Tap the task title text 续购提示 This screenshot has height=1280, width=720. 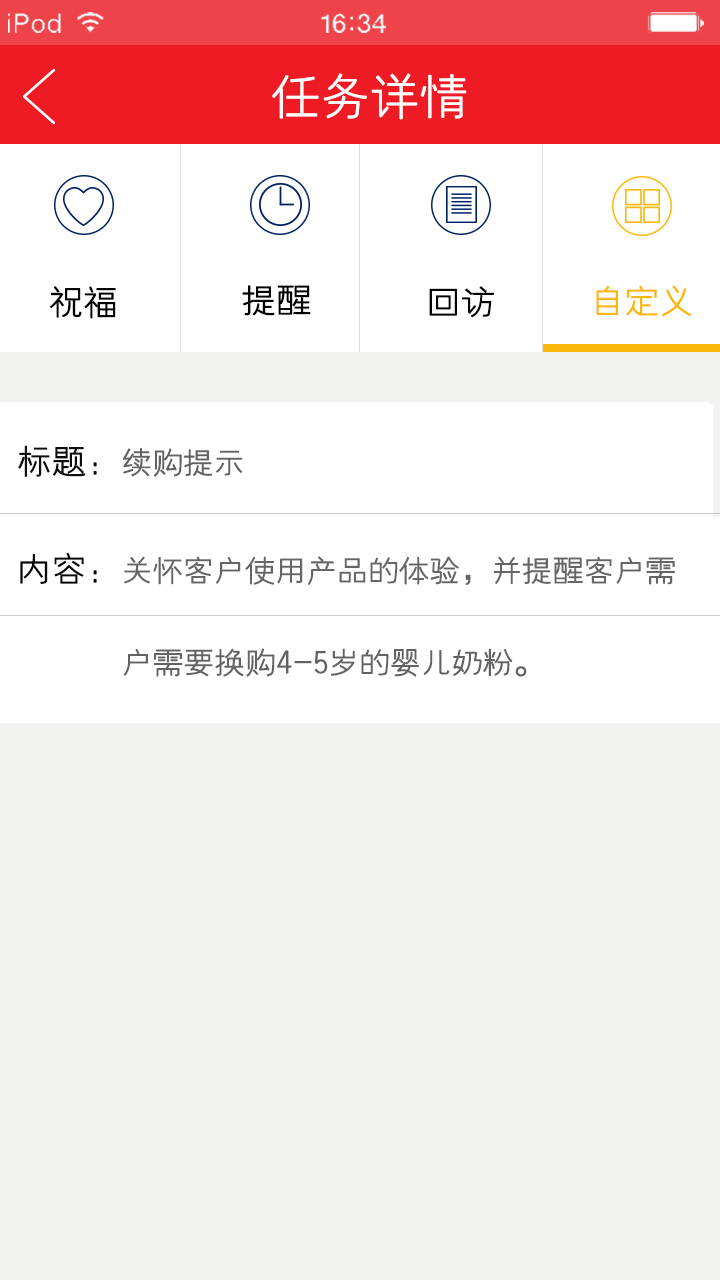(181, 462)
